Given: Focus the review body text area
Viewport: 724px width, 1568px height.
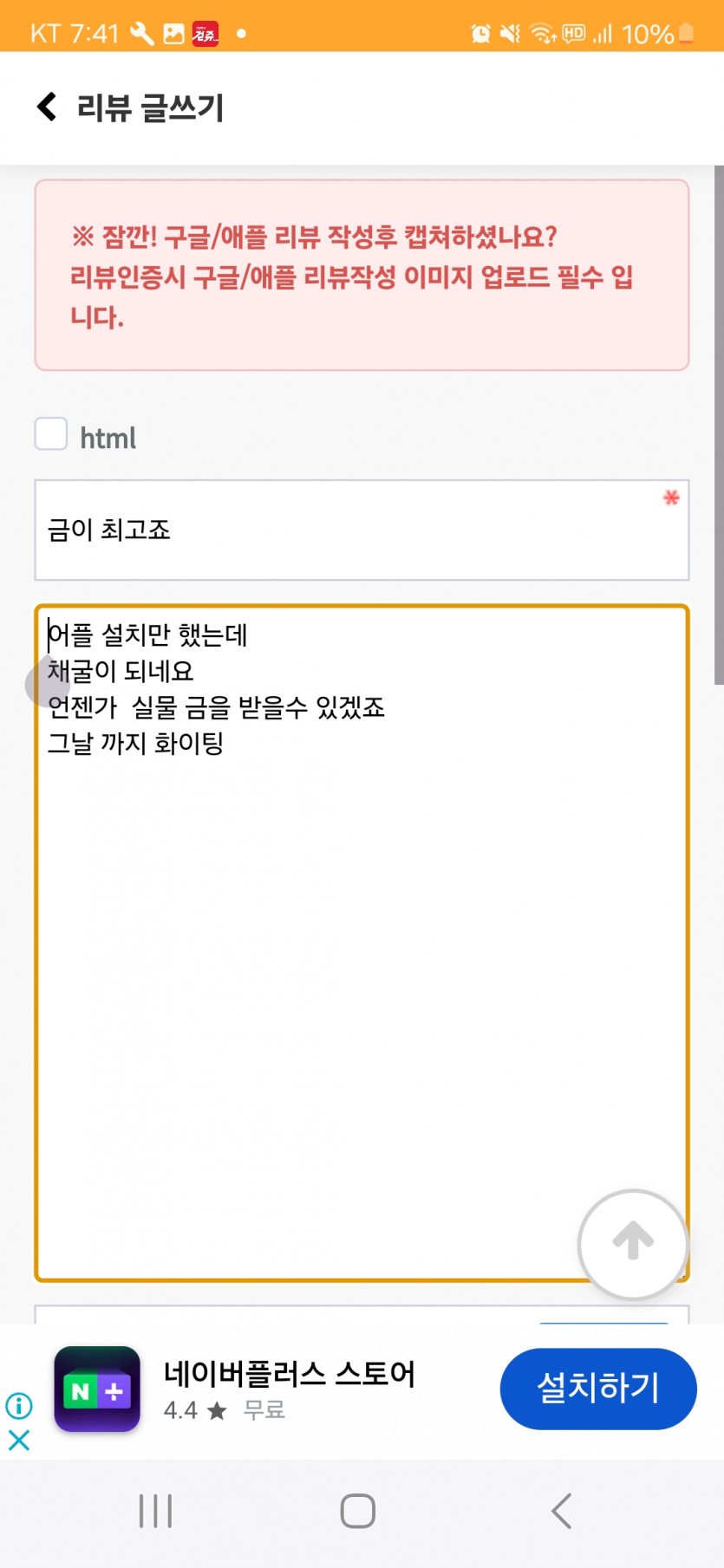Looking at the screenshot, I should [362, 943].
